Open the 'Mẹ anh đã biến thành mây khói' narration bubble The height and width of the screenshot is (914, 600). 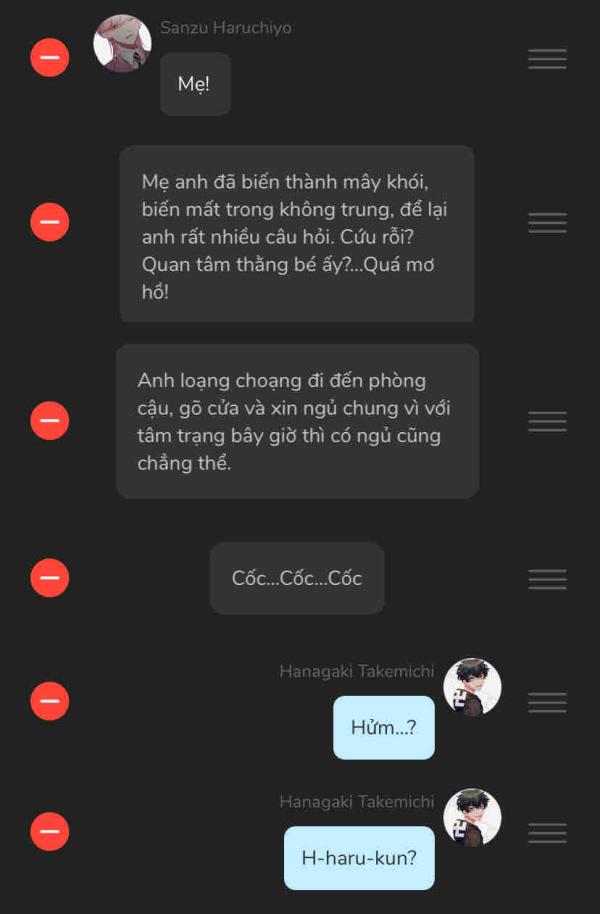tap(296, 234)
